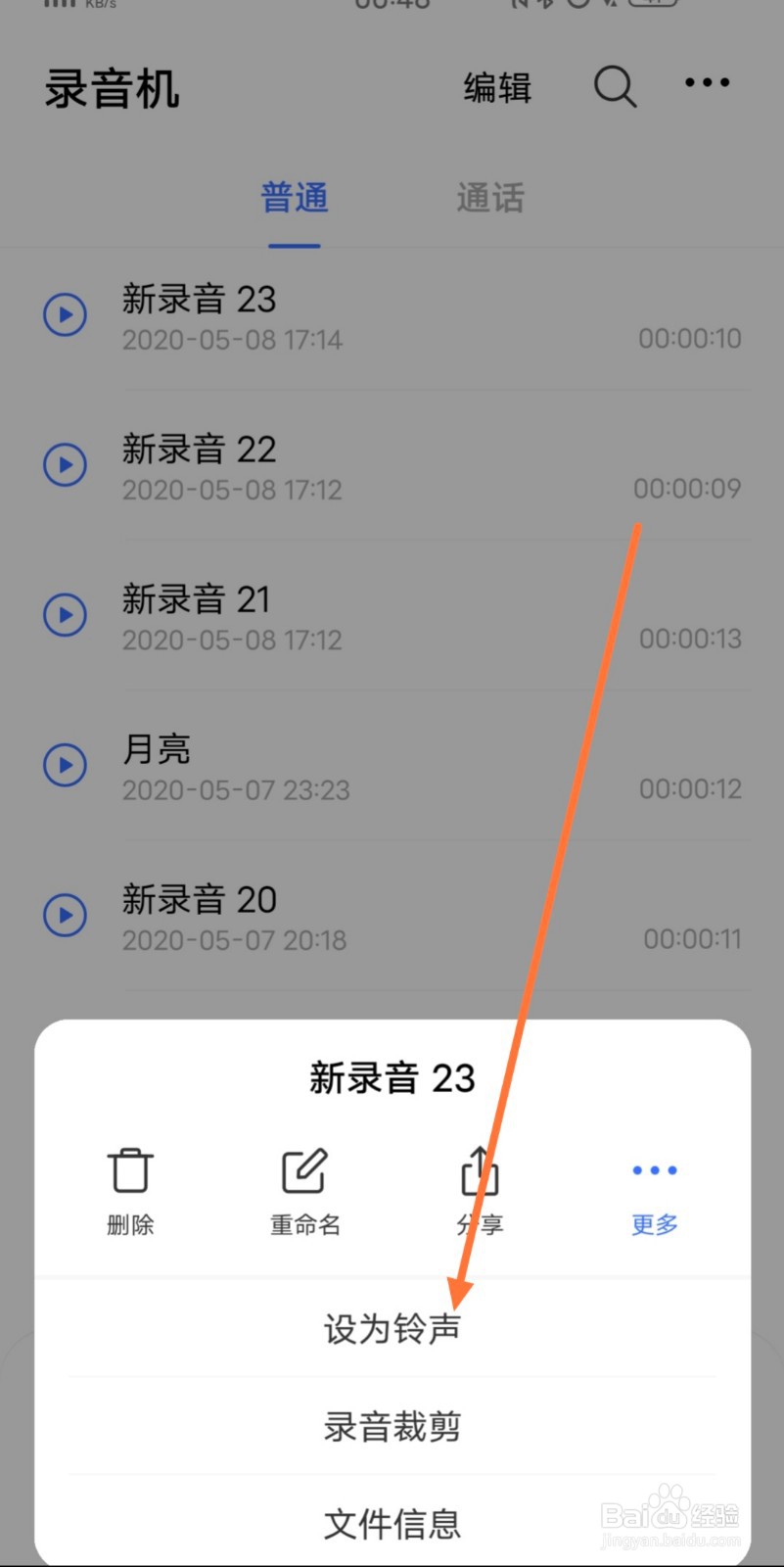Select 设为铃声 to set as ringtone
The image size is (784, 1567).
click(392, 1329)
